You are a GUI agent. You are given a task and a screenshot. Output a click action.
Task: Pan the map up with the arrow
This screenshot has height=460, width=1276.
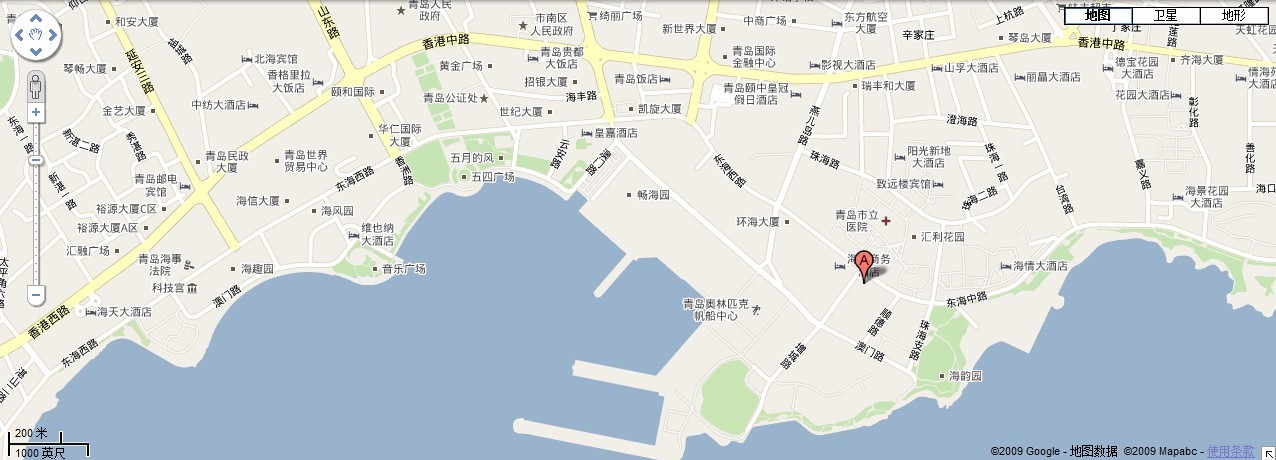(x=37, y=19)
